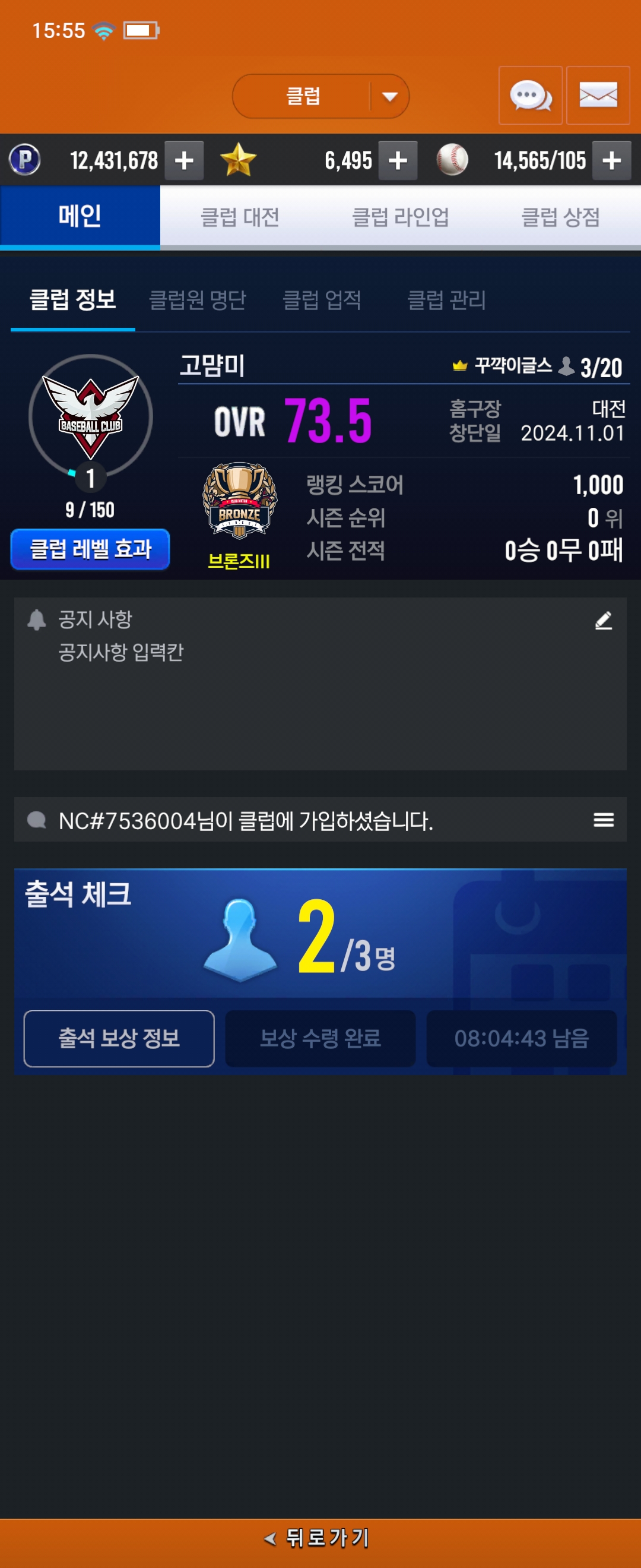Select 클럽 관리 sub-tab
This screenshot has width=641, height=1568.
446,300
